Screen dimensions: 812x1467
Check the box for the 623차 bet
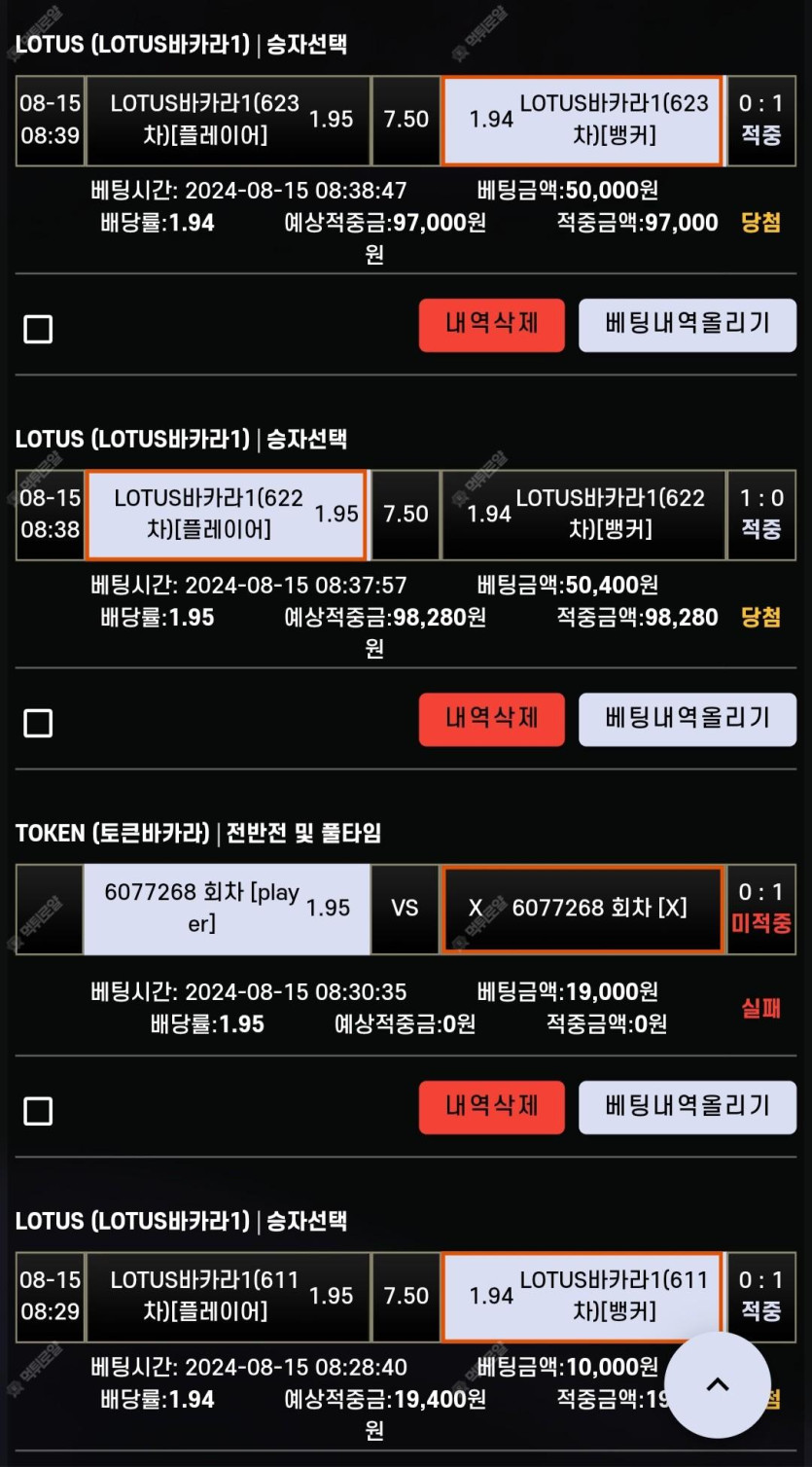38,330
